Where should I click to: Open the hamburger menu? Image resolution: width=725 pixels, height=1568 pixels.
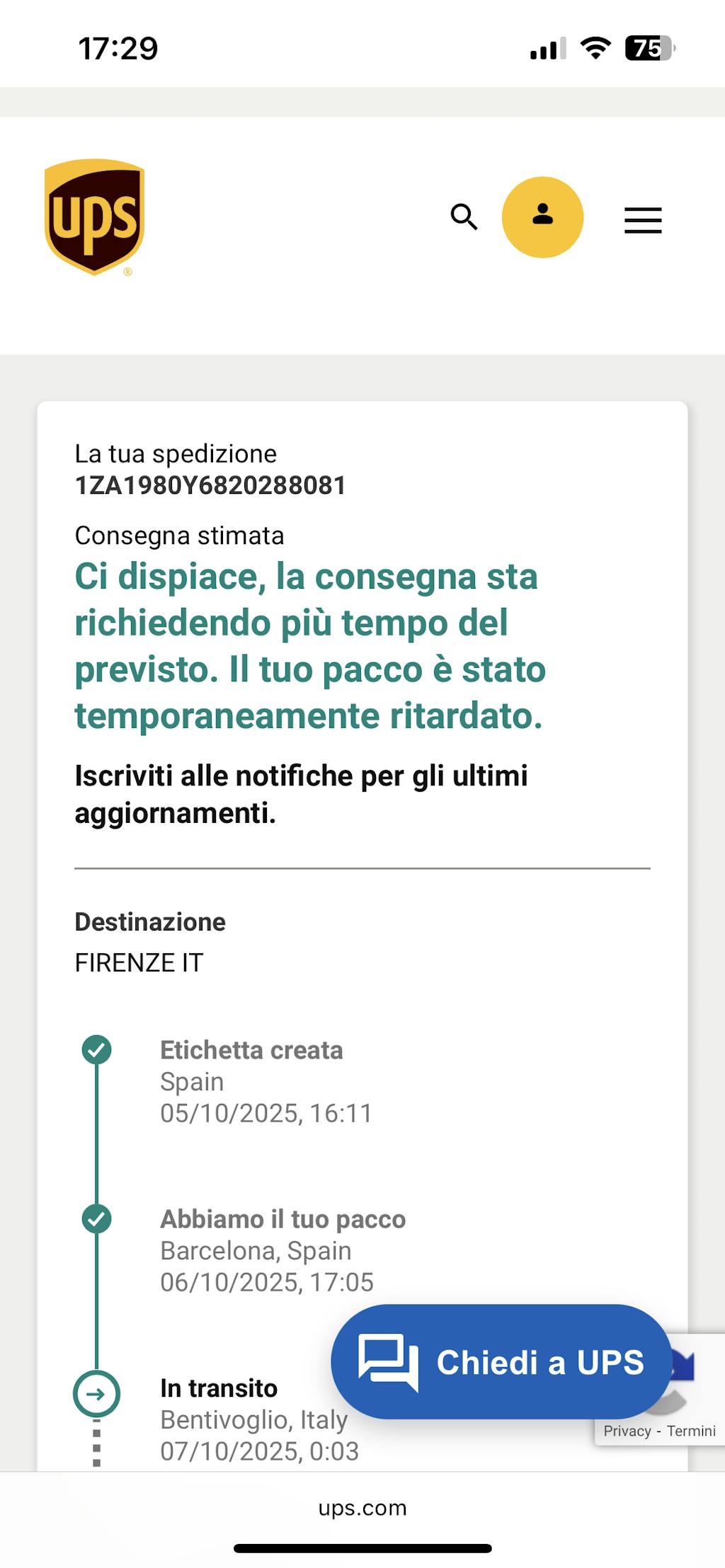(643, 220)
